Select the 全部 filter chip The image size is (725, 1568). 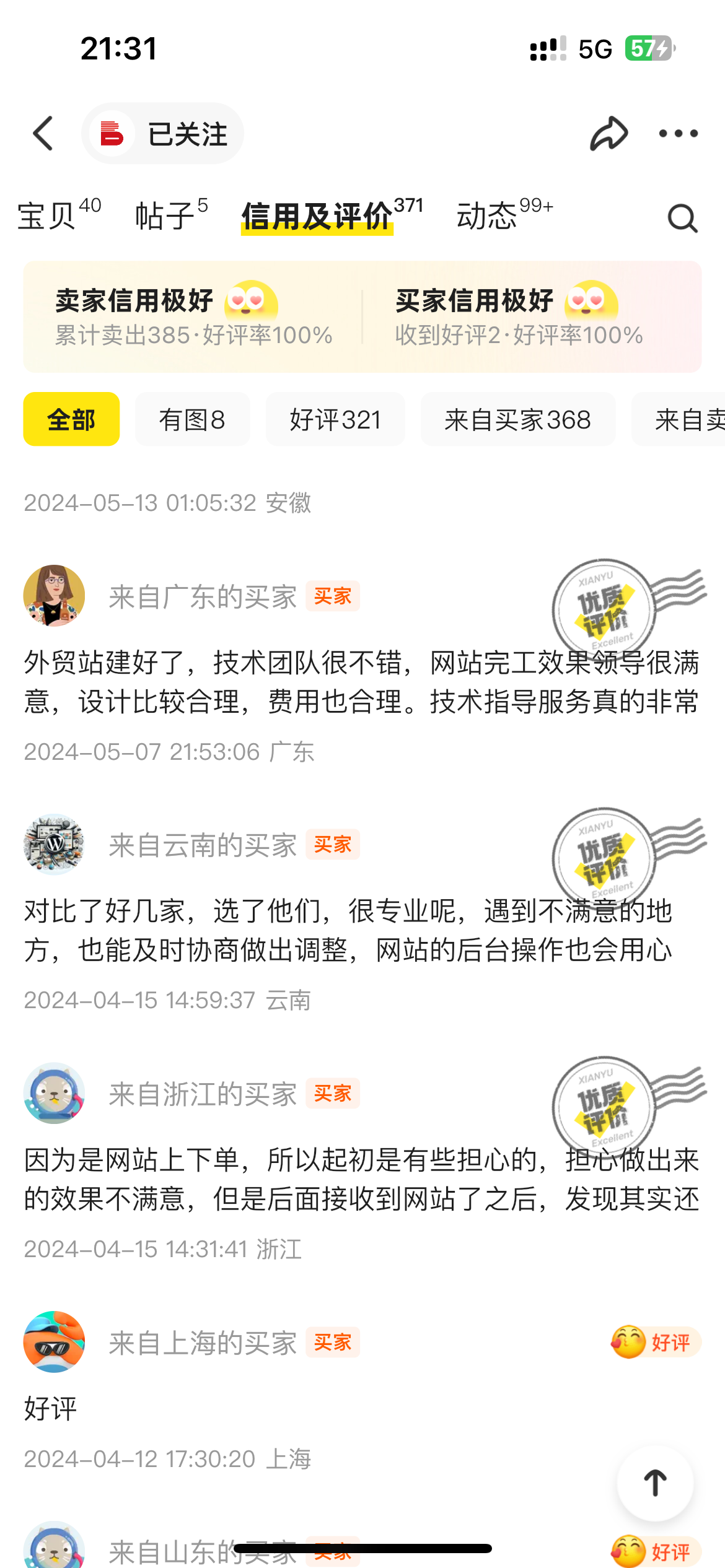tap(71, 419)
